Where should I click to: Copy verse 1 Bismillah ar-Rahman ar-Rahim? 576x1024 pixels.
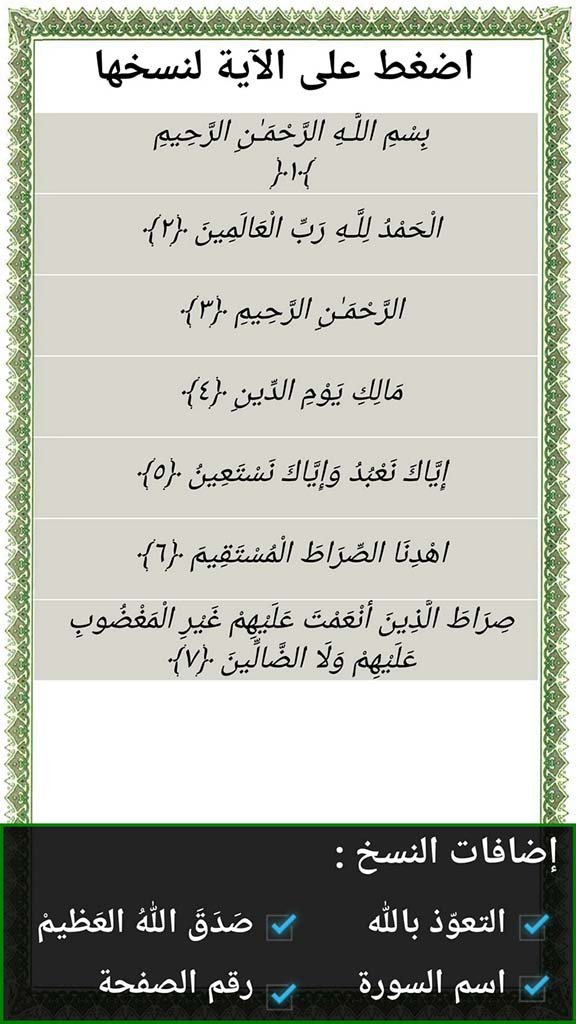(x=286, y=153)
